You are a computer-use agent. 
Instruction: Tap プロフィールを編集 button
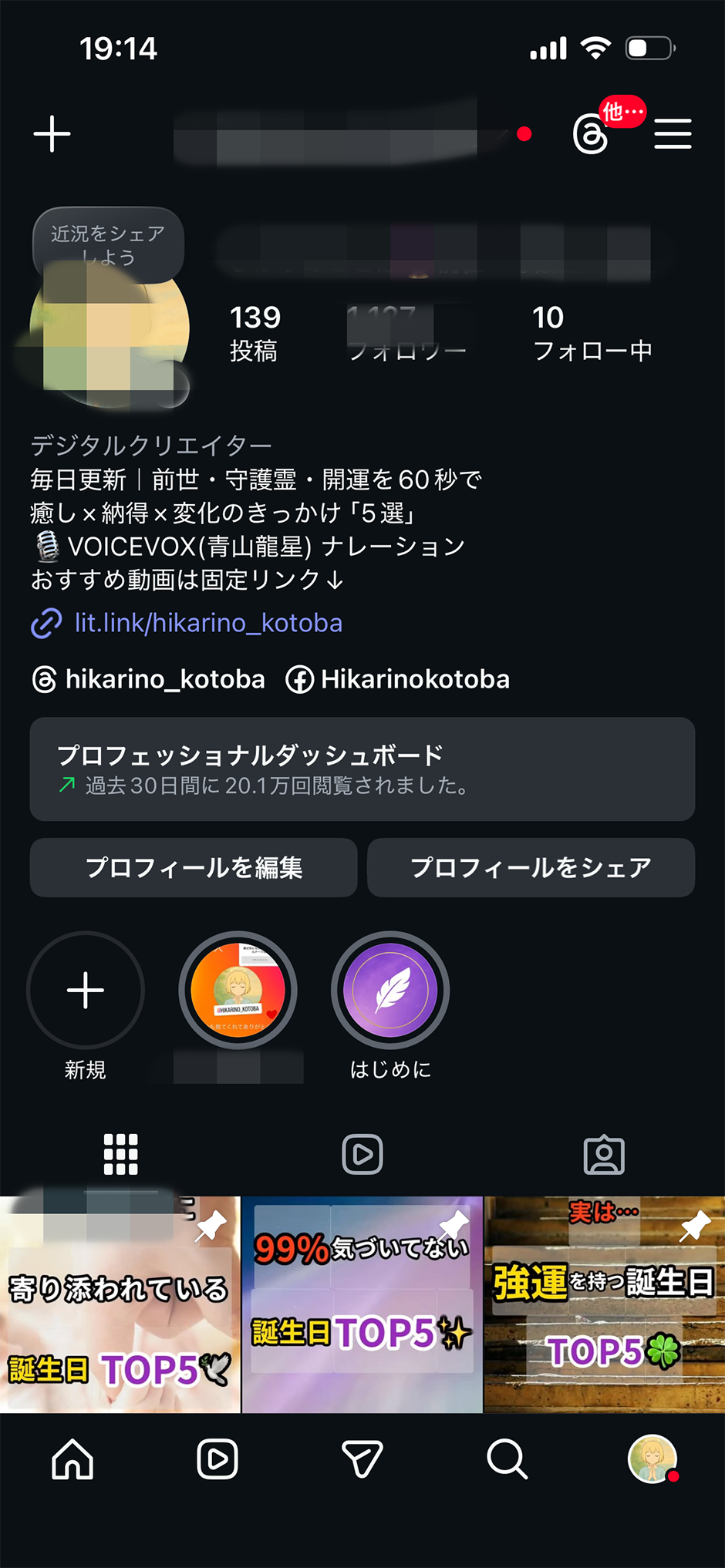(x=194, y=867)
